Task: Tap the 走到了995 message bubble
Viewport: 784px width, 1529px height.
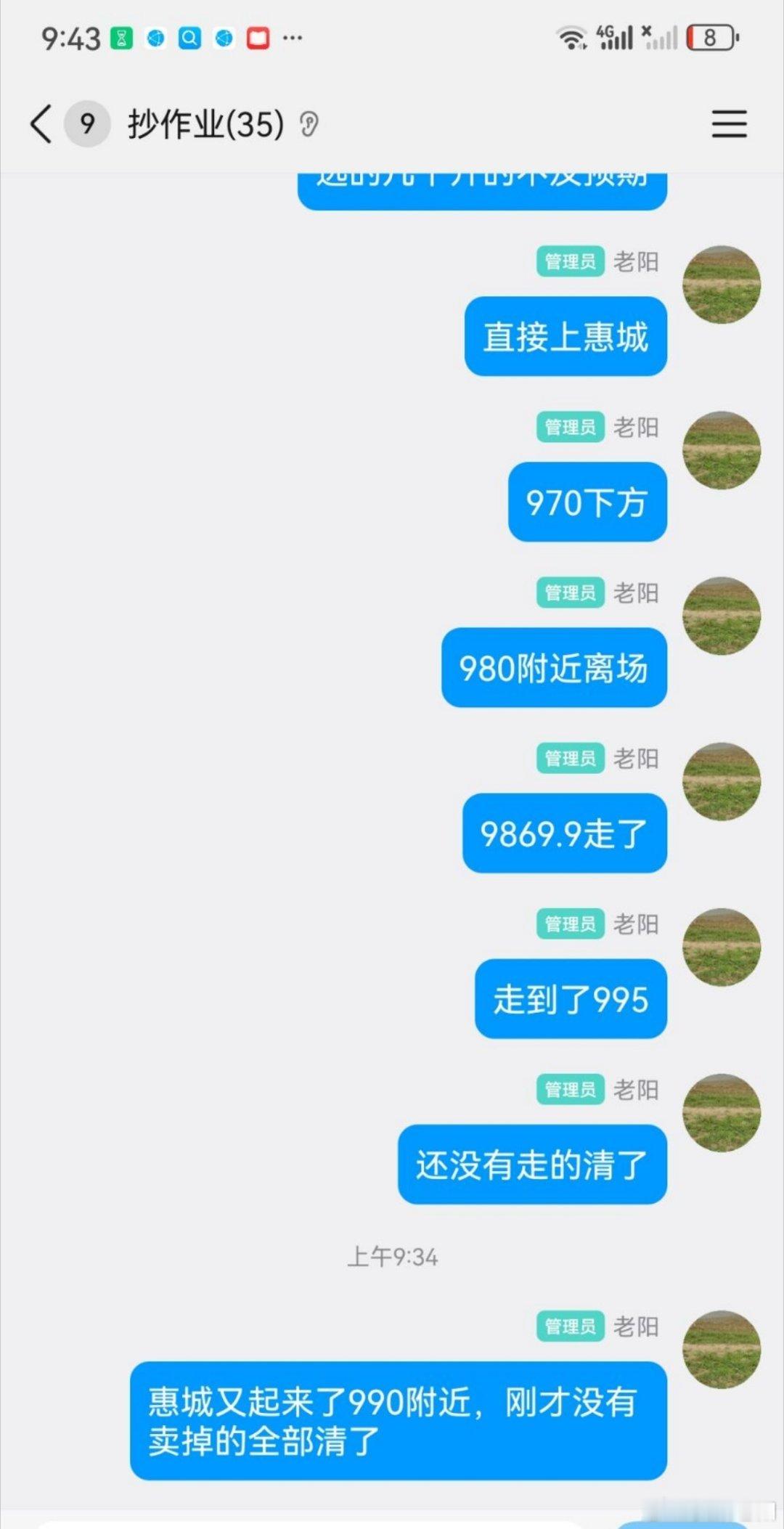Action: pos(571,998)
